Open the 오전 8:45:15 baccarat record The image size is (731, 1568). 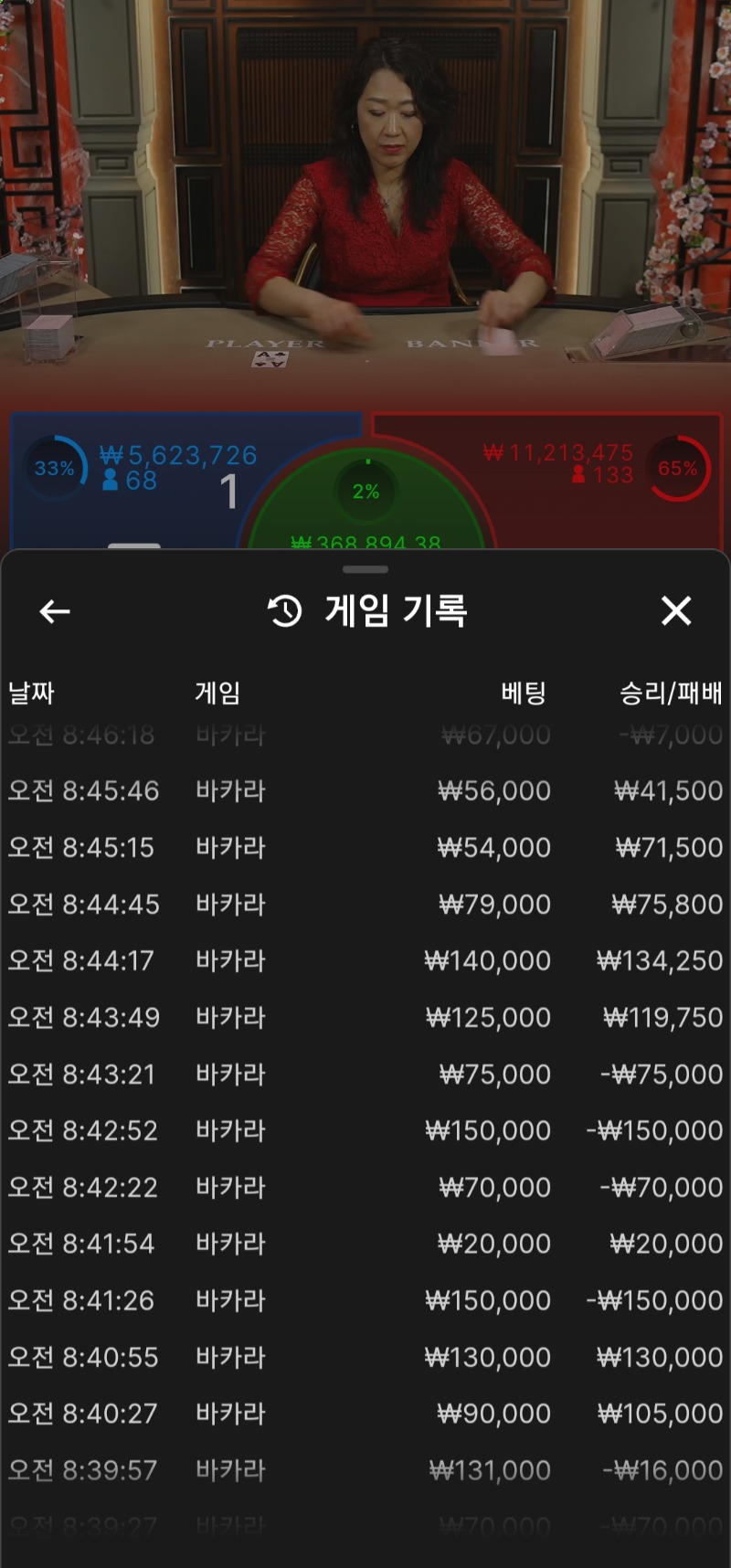pyautogui.click(x=365, y=847)
